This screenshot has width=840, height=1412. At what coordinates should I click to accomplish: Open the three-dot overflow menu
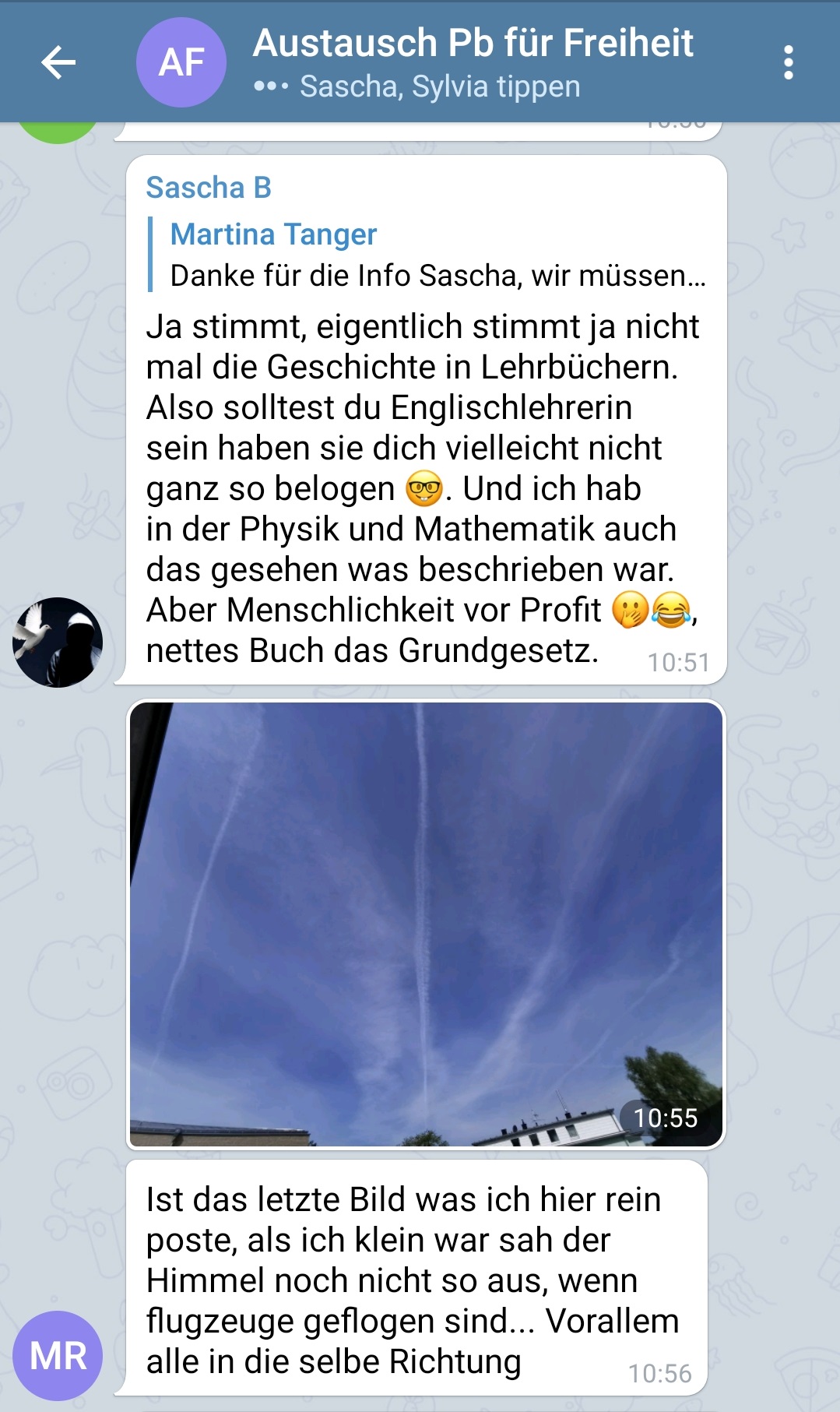(788, 62)
